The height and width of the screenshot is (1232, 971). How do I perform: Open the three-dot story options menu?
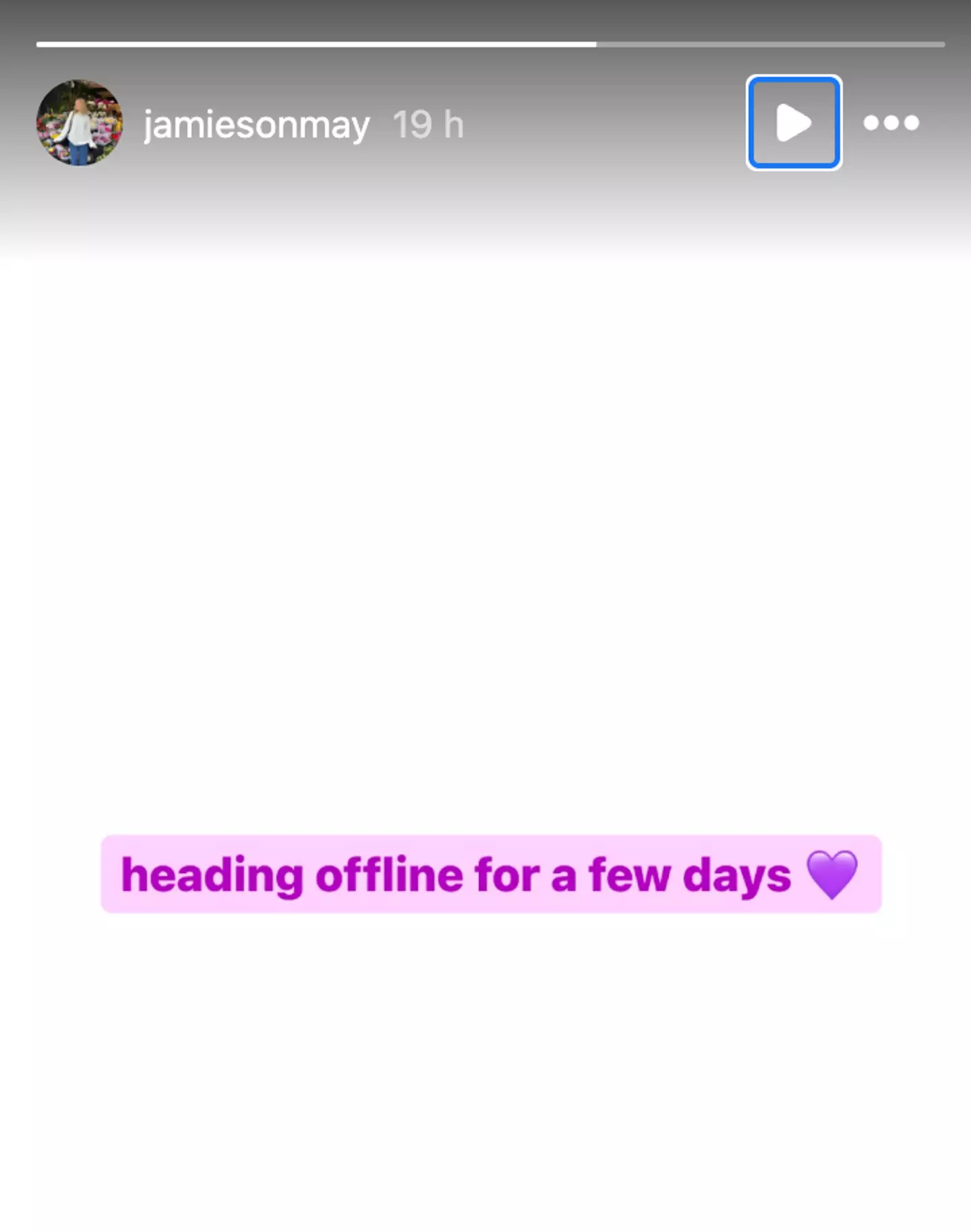891,123
